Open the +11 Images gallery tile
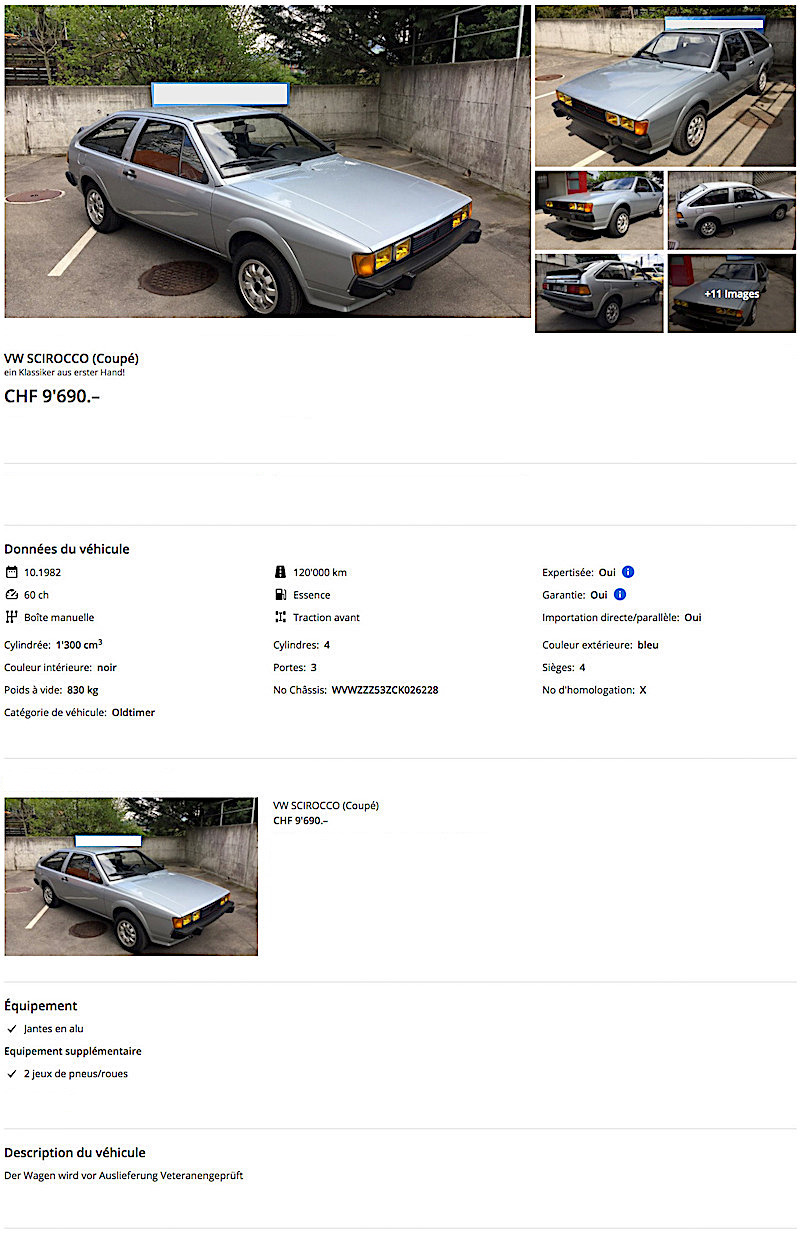 731,294
